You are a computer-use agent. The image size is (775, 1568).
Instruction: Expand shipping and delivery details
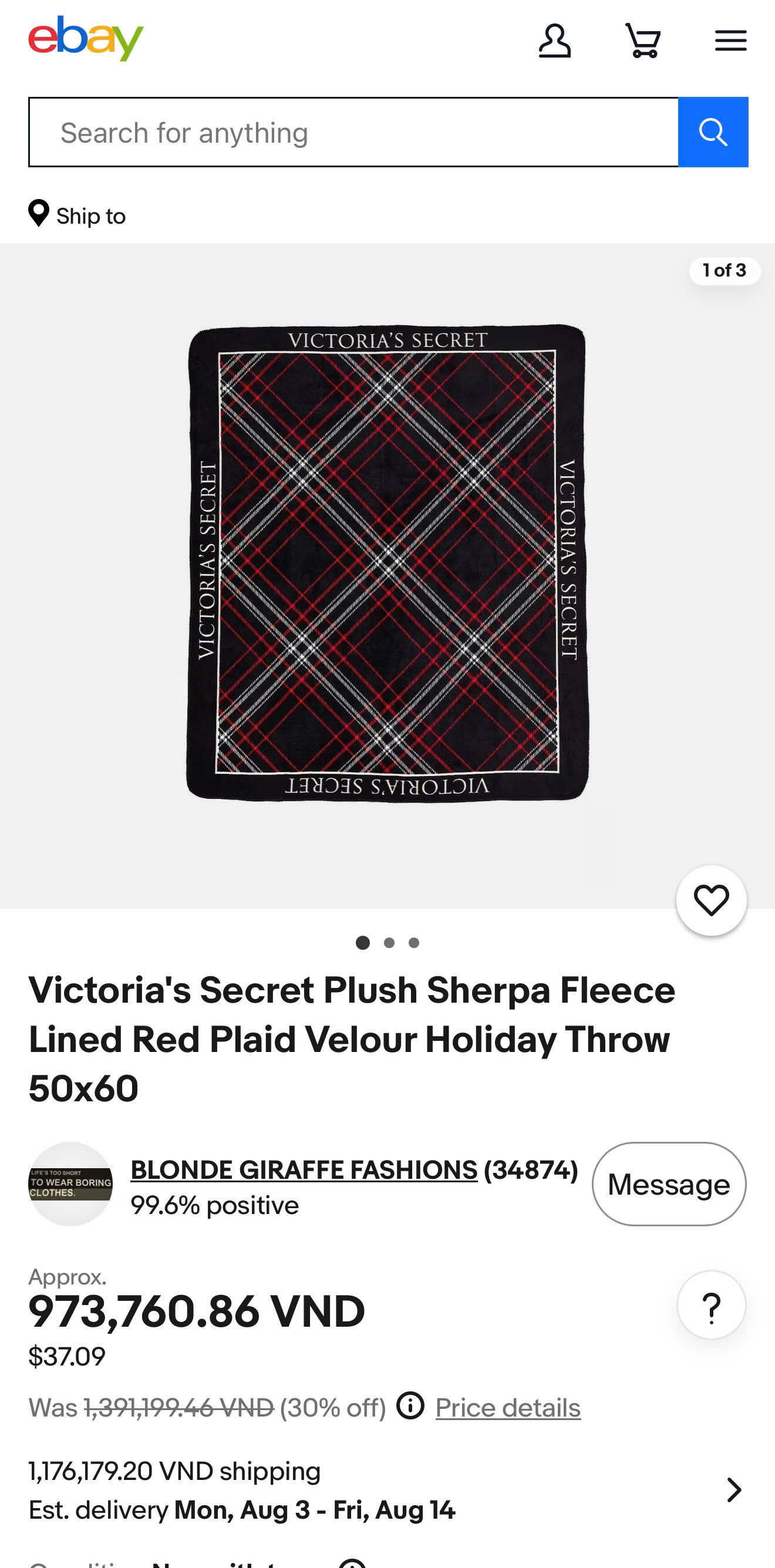click(x=387, y=1490)
